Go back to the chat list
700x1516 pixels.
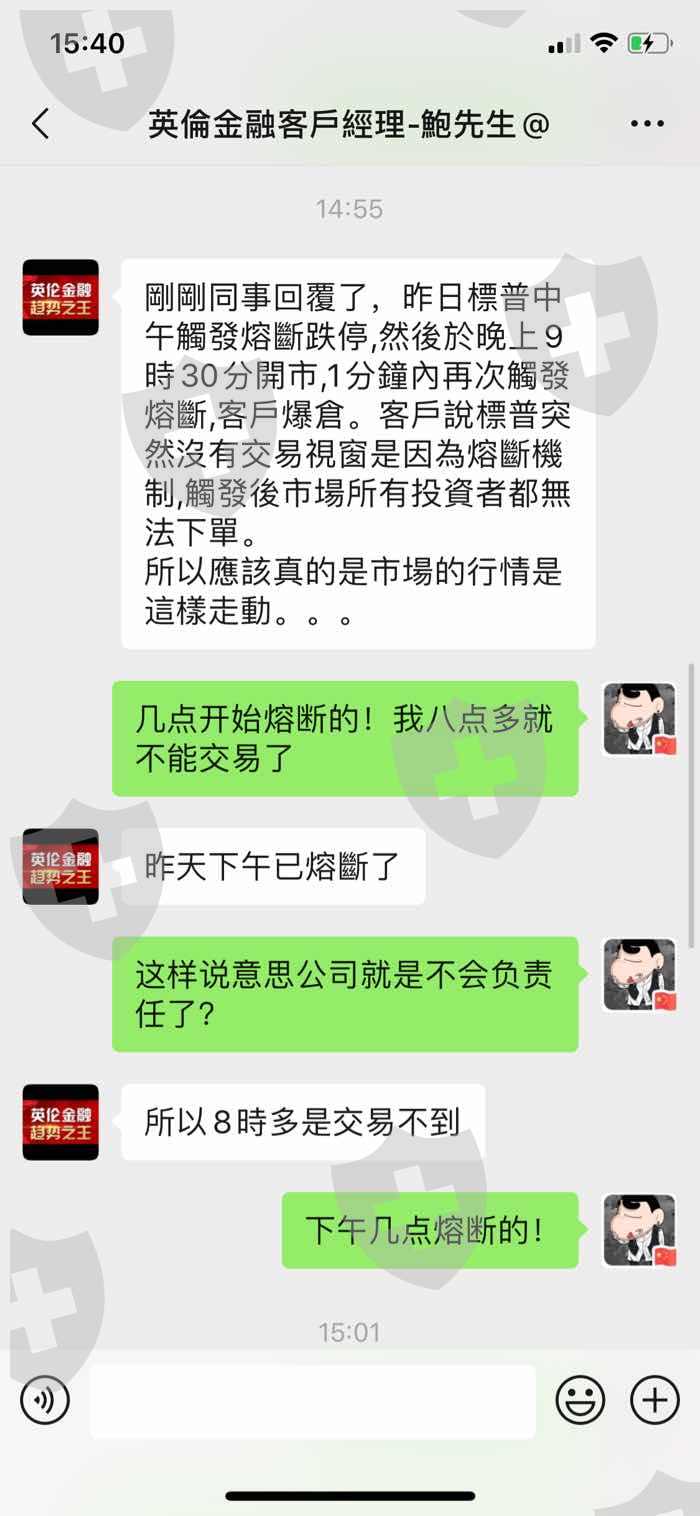40,124
